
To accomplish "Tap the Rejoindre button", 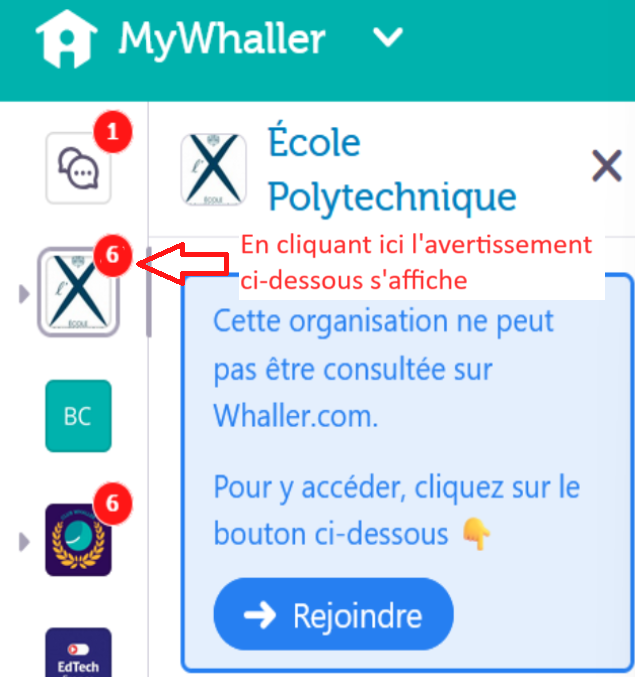I will (x=333, y=615).
